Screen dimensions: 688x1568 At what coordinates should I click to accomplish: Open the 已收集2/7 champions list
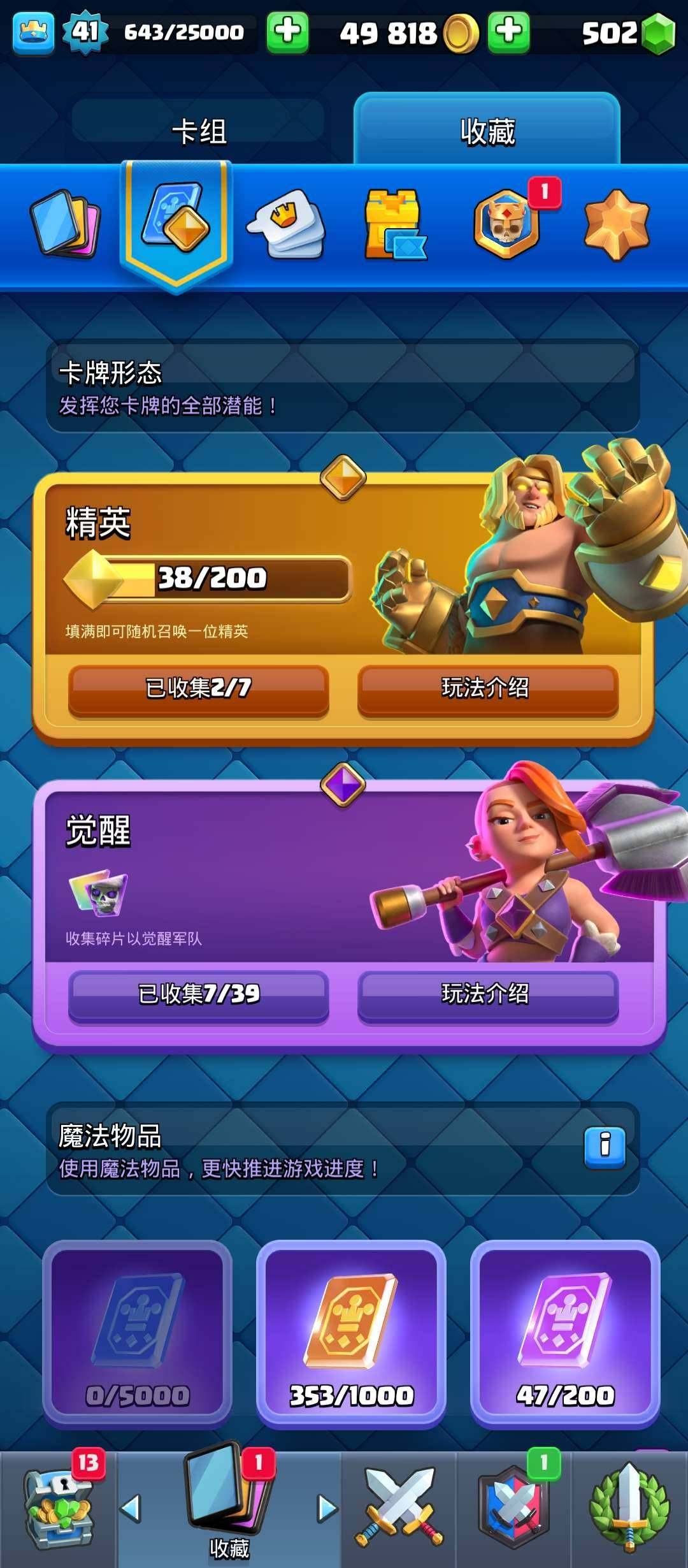coord(199,688)
